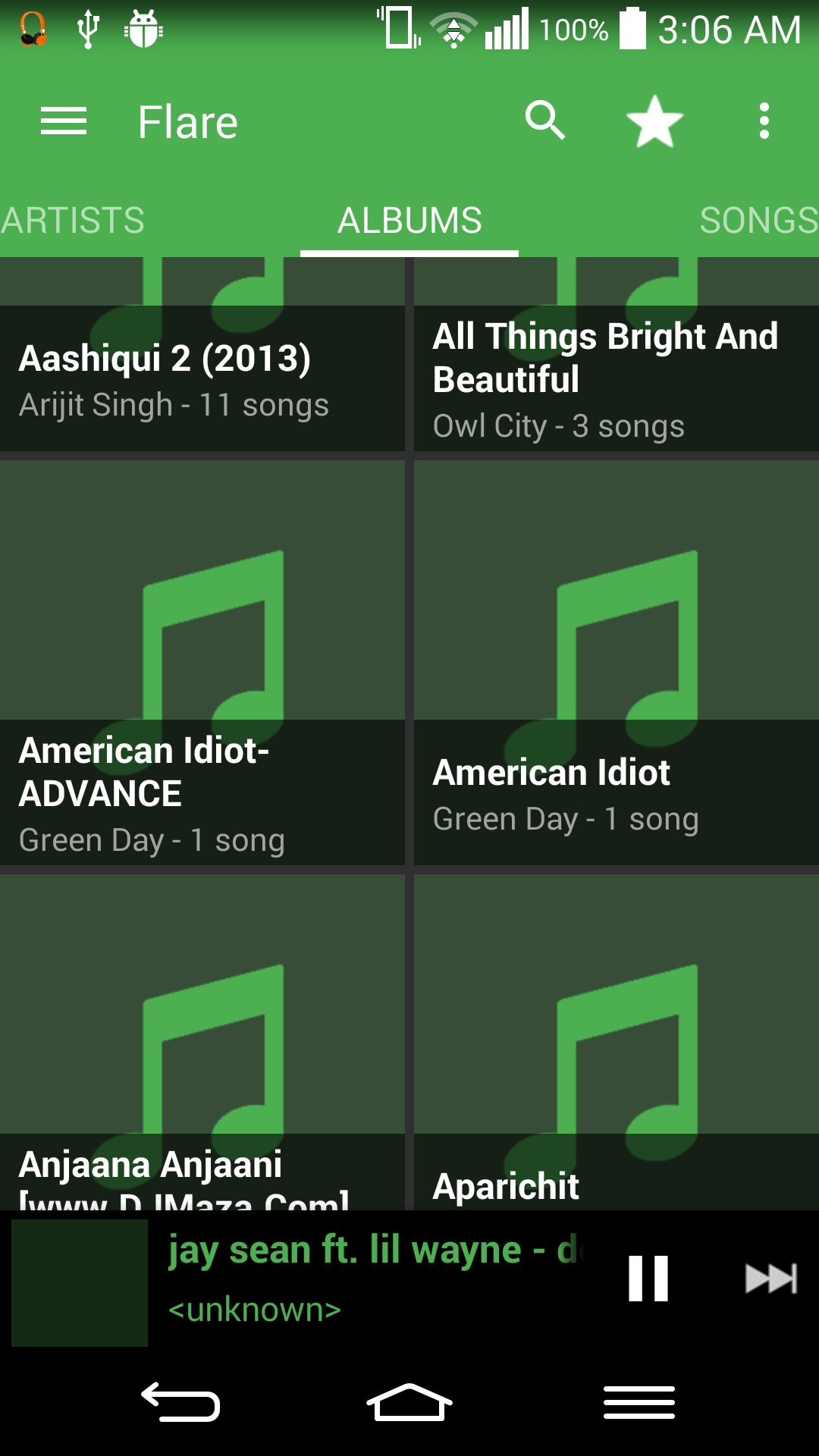Pause the currently playing song

click(648, 1279)
